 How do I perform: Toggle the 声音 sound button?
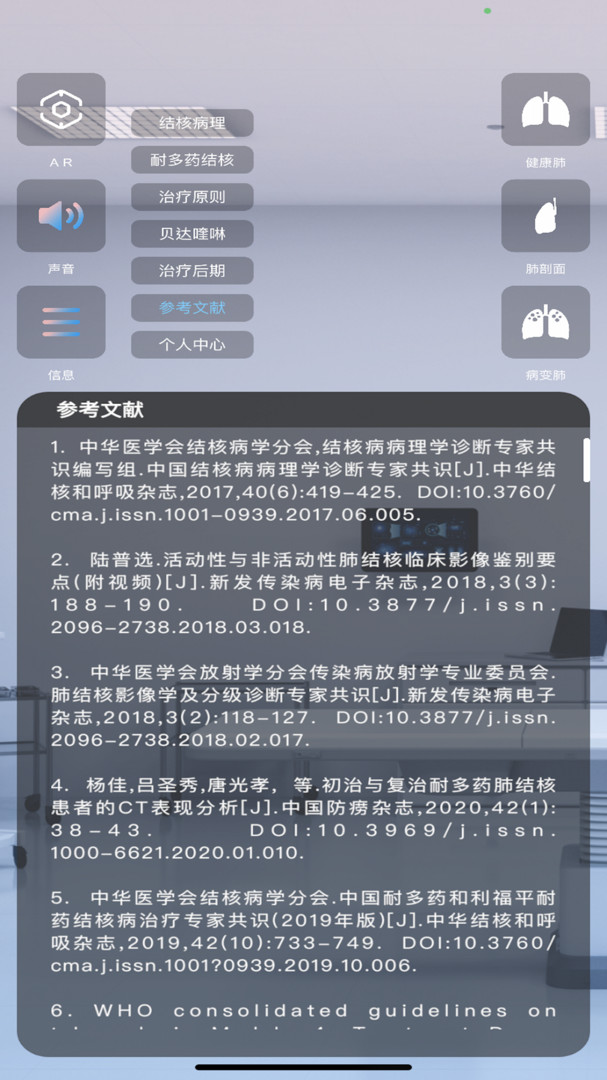[x=61, y=216]
